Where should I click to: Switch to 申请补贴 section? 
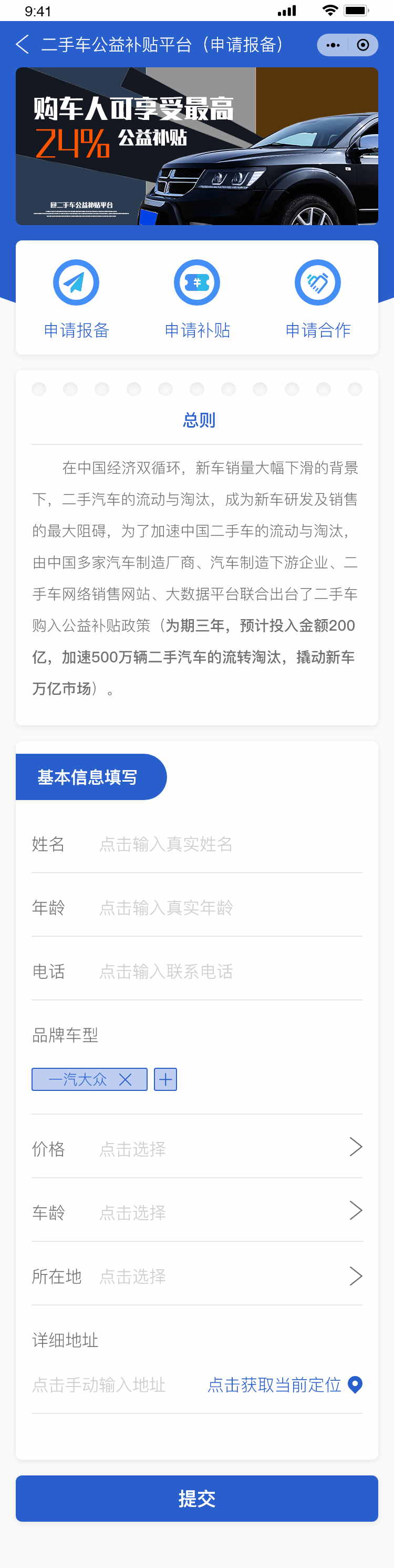(x=197, y=298)
